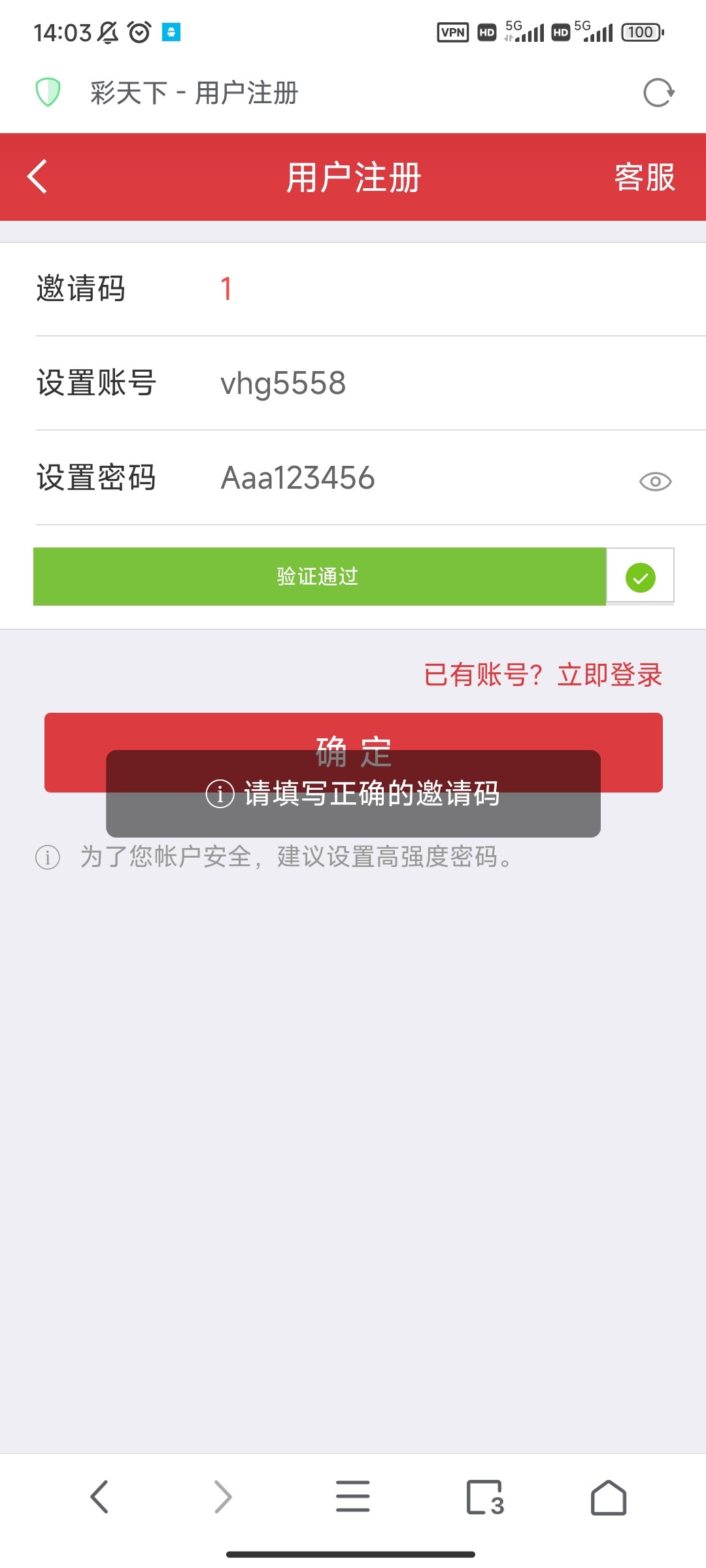The height and width of the screenshot is (1568, 706).
Task: Go to browser home page
Action: pos(609,1497)
